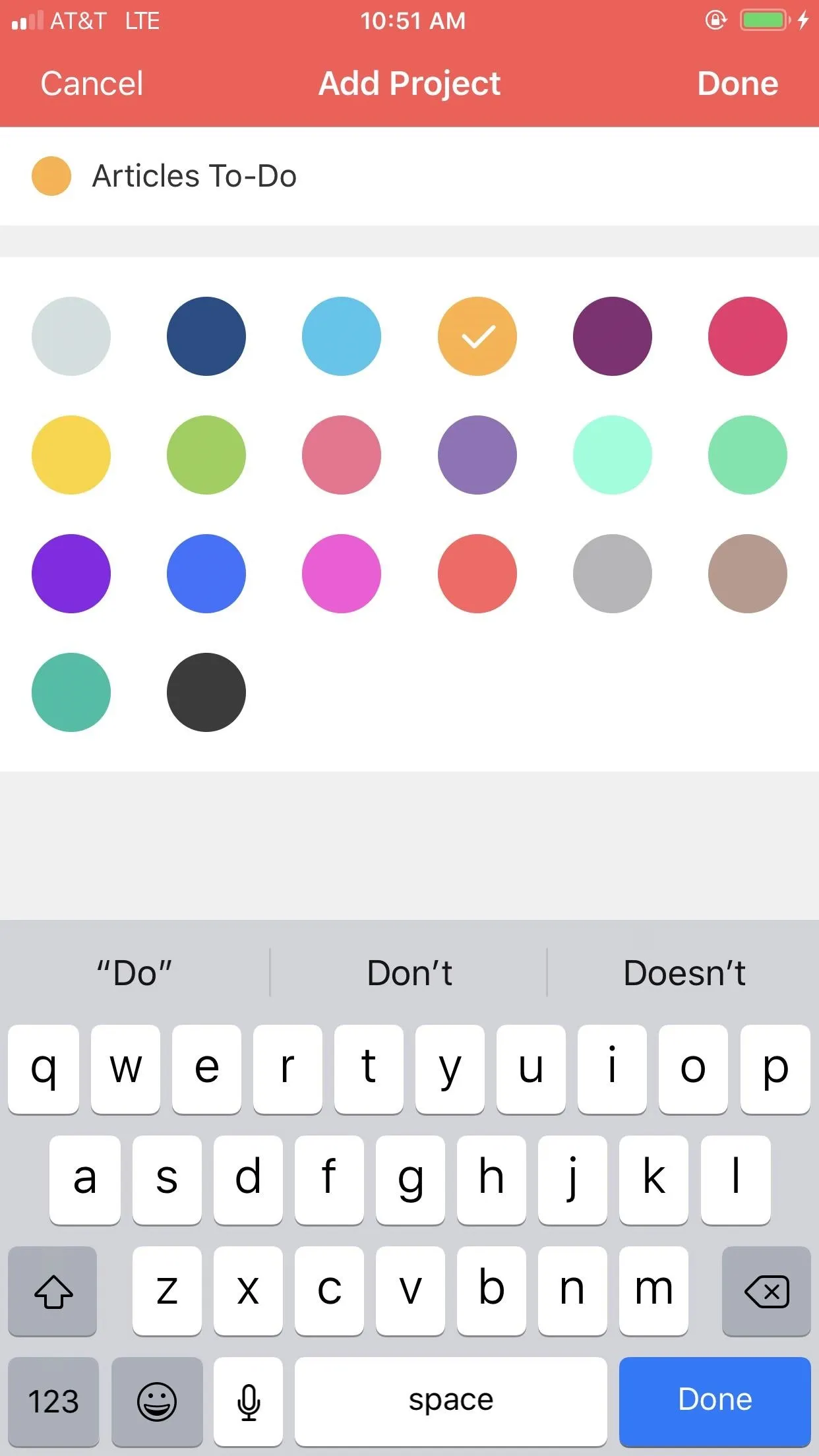Screen dimensions: 819x1456
Task: Choose the pale light gray swatch
Action: click(71, 336)
